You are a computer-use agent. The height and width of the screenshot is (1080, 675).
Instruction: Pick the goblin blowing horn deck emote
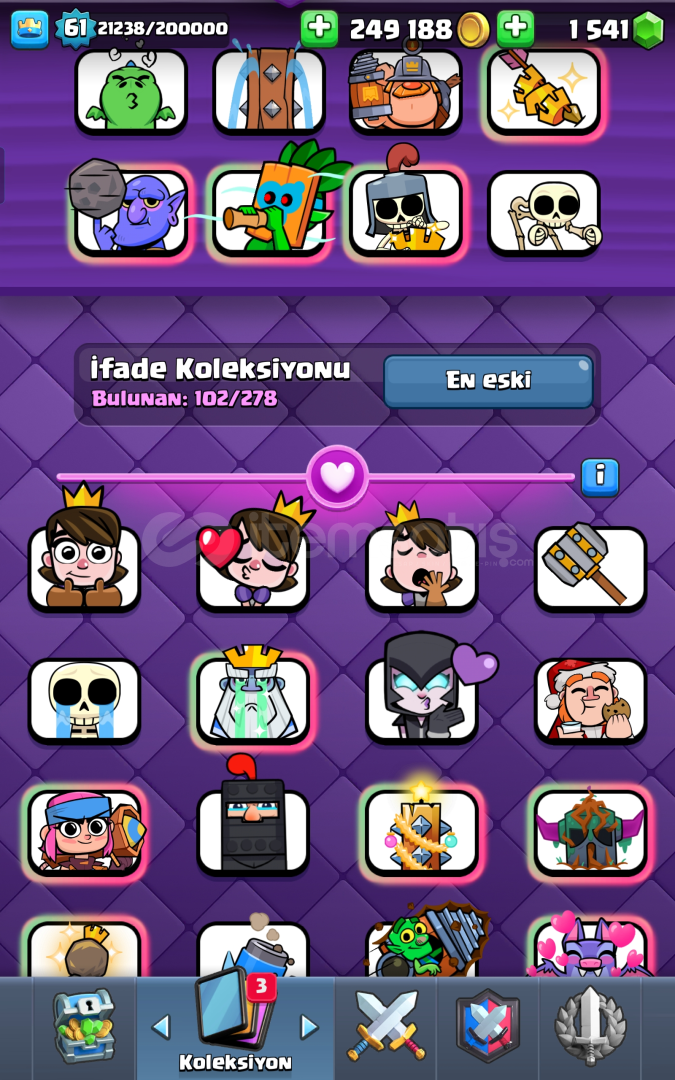(x=269, y=212)
